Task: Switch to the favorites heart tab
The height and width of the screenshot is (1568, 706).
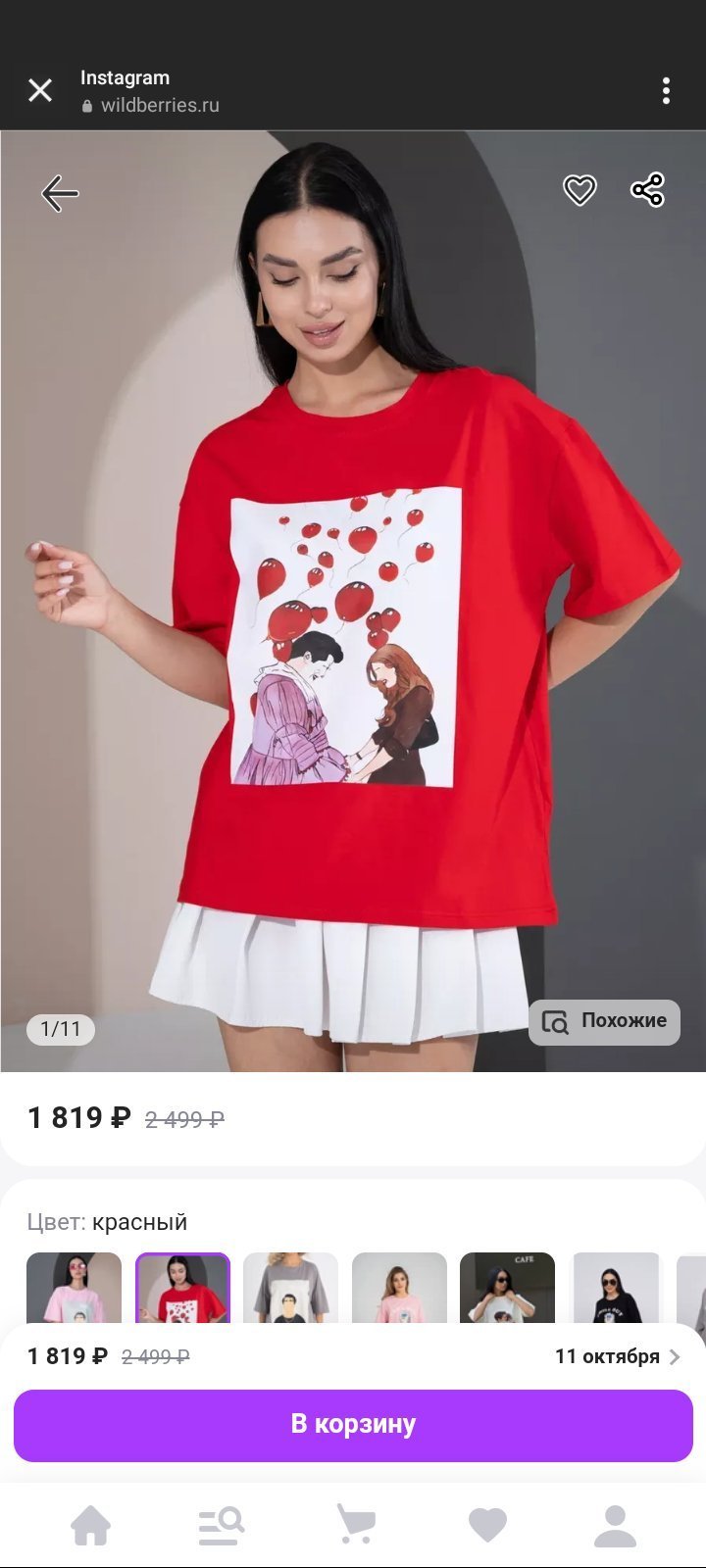Action: click(487, 1525)
